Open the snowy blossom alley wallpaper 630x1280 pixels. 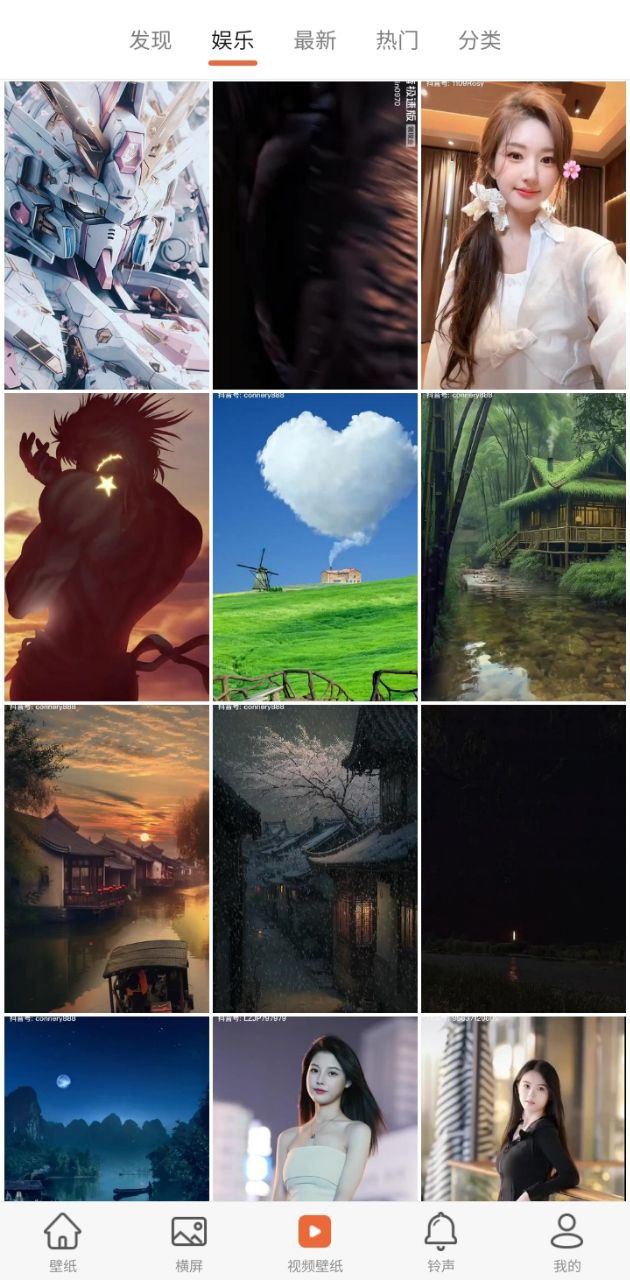point(315,859)
